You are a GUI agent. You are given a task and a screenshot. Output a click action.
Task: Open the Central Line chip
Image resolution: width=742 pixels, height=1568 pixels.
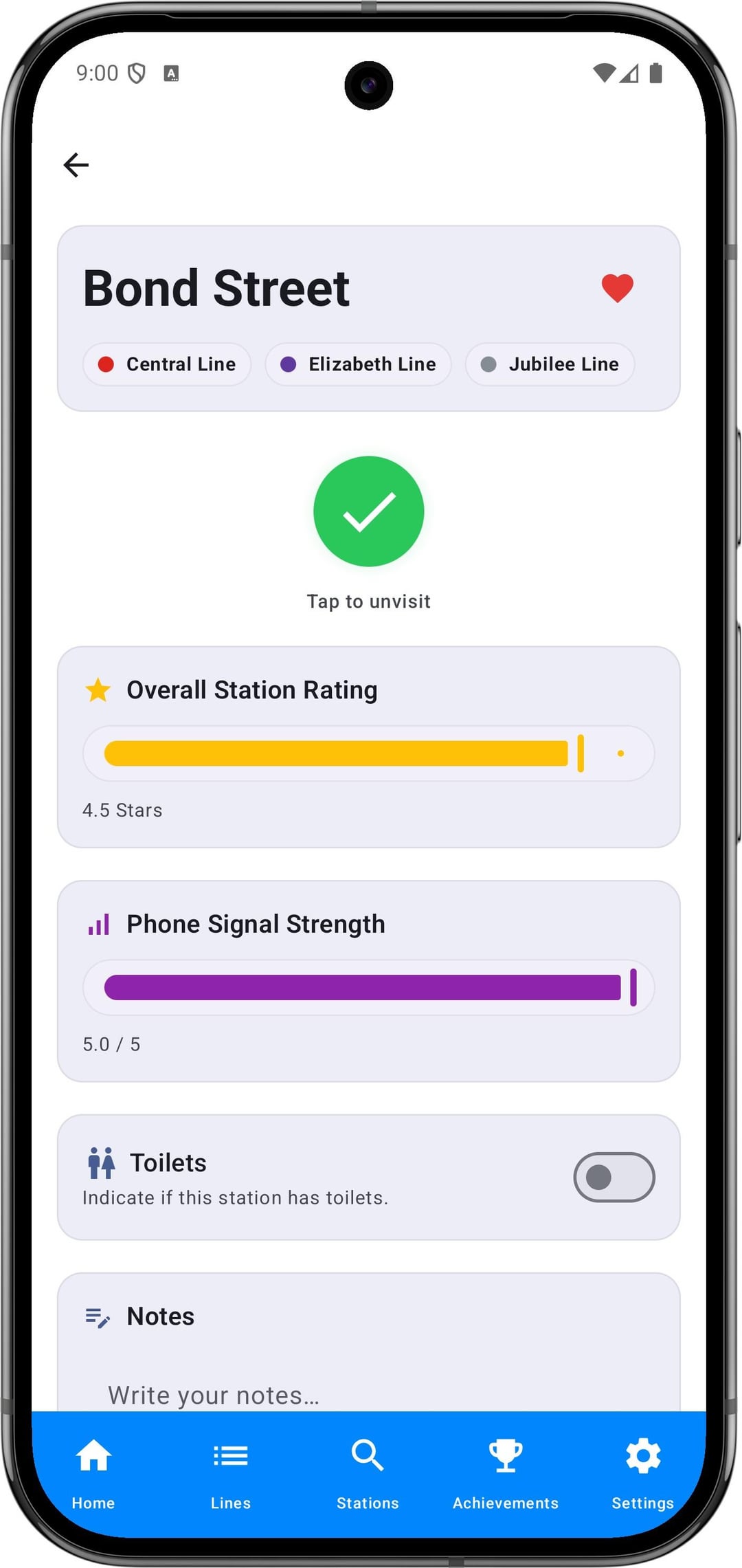coord(167,364)
